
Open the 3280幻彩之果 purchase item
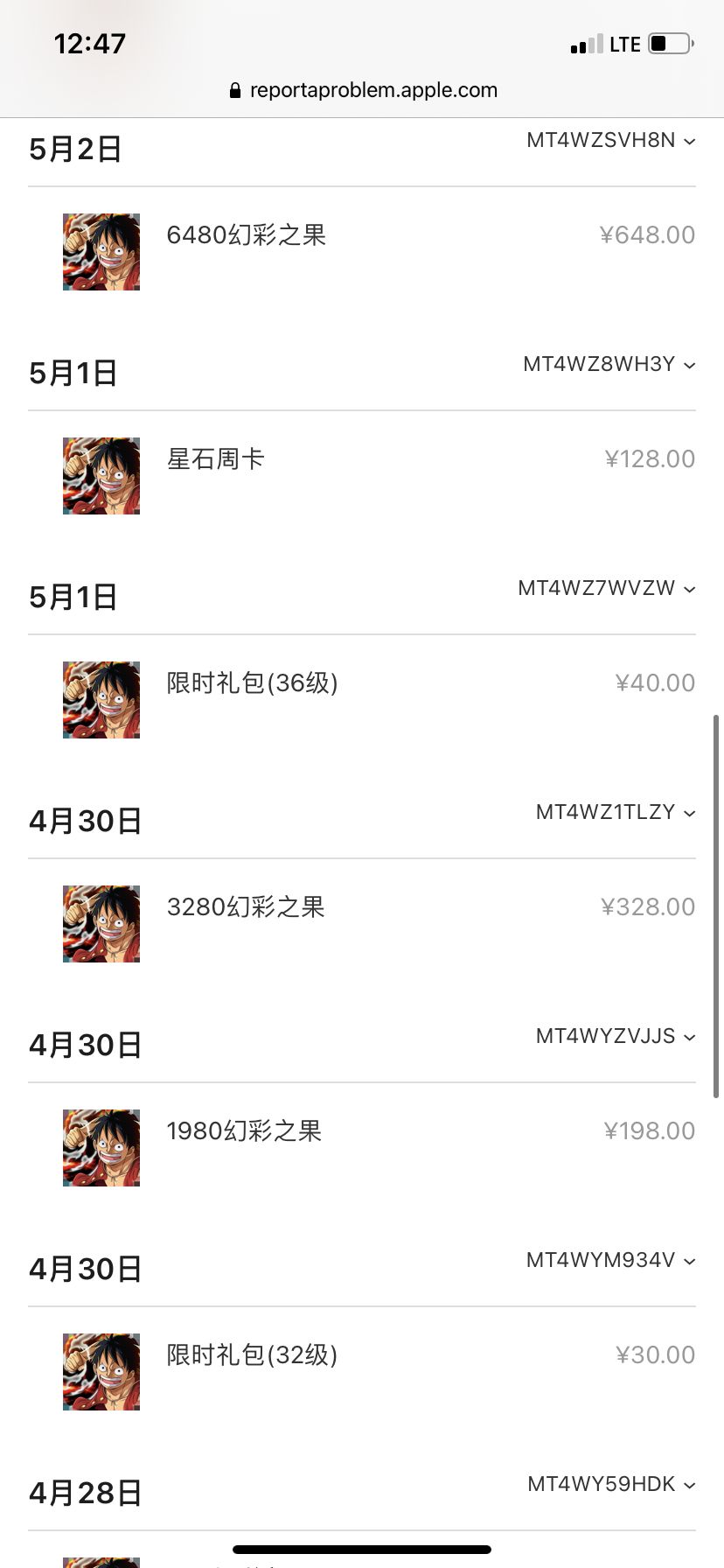(x=362, y=924)
